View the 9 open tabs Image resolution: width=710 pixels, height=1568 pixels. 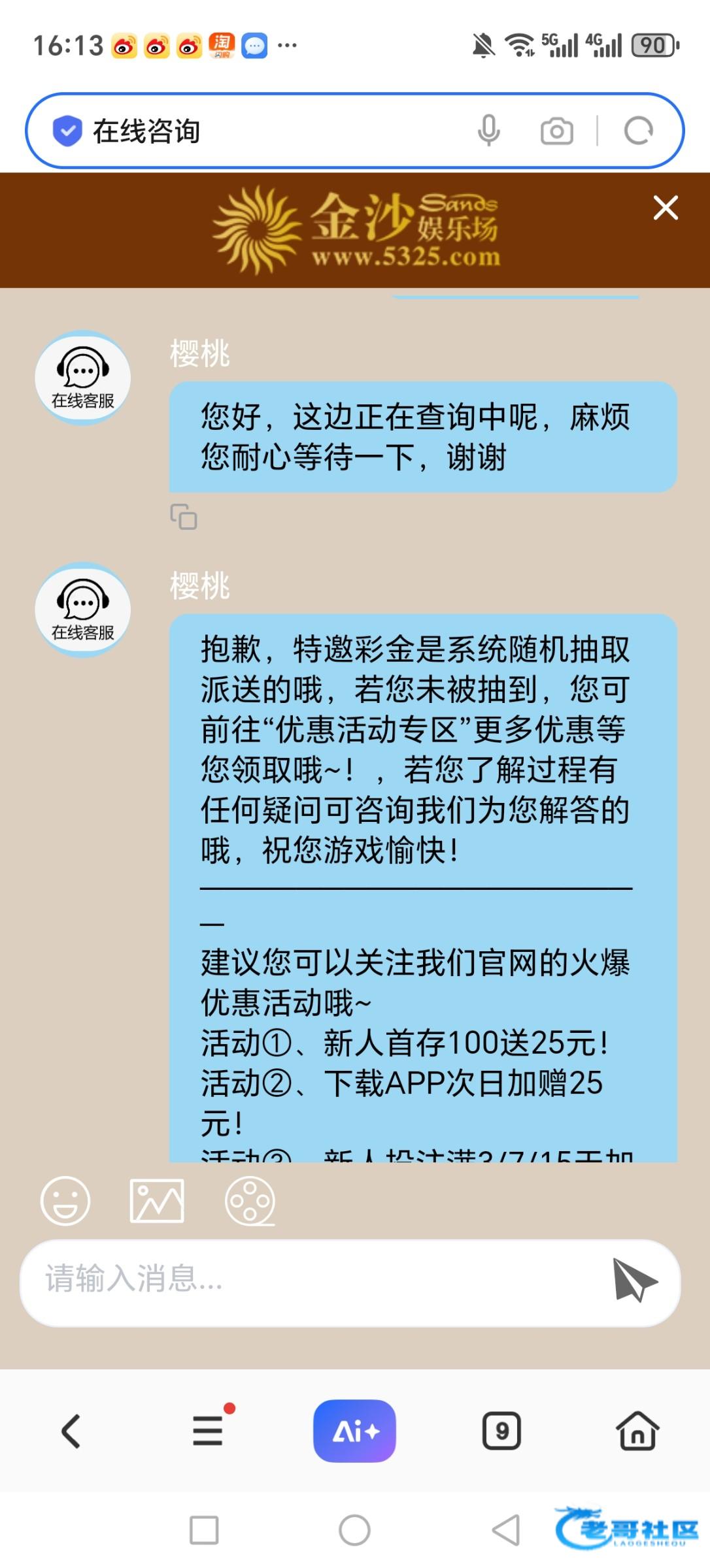(x=501, y=1431)
